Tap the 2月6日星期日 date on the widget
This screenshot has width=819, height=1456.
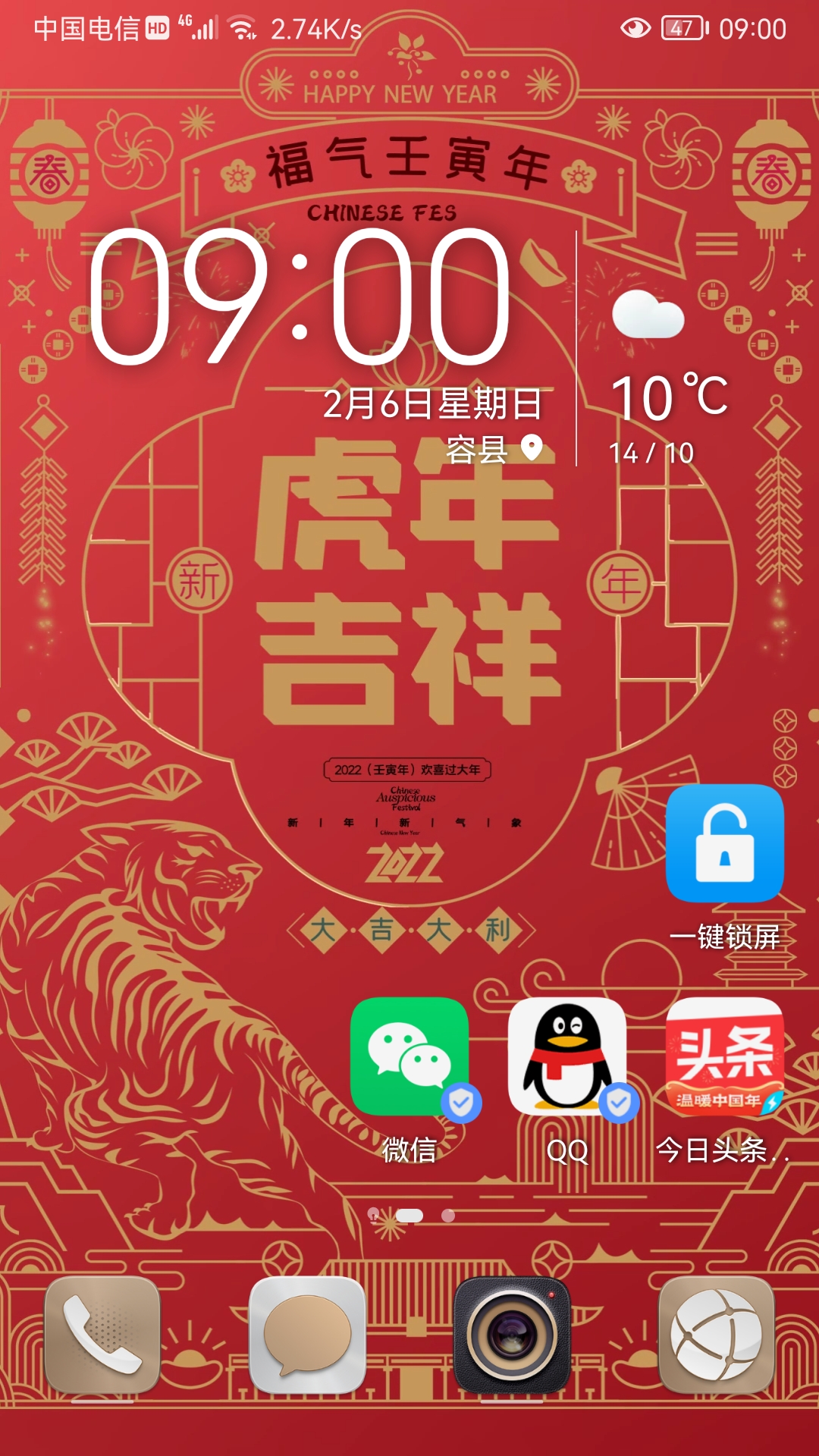tap(432, 403)
